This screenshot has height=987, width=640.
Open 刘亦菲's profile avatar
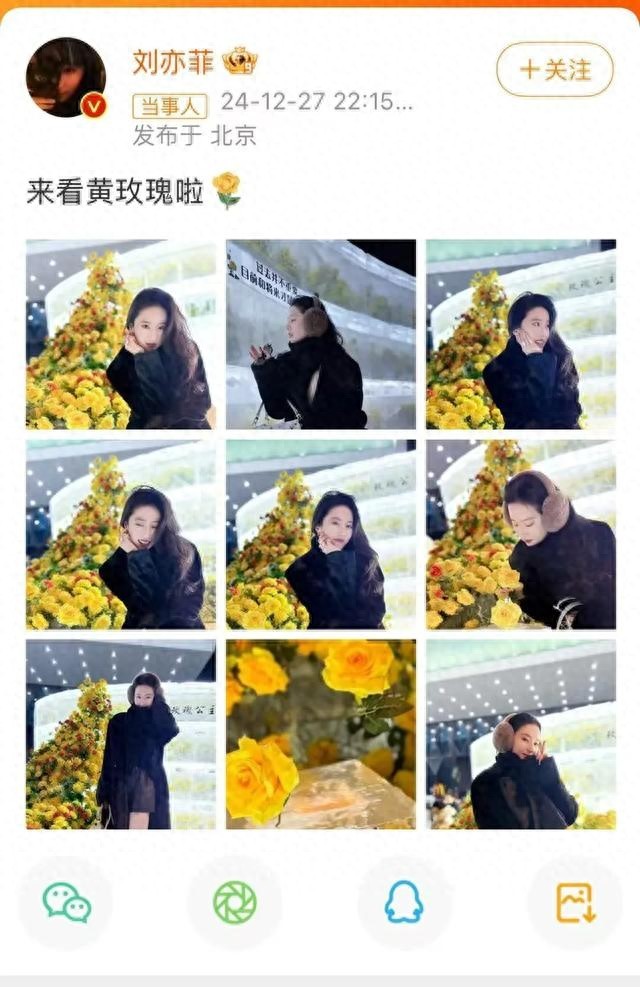pos(66,78)
